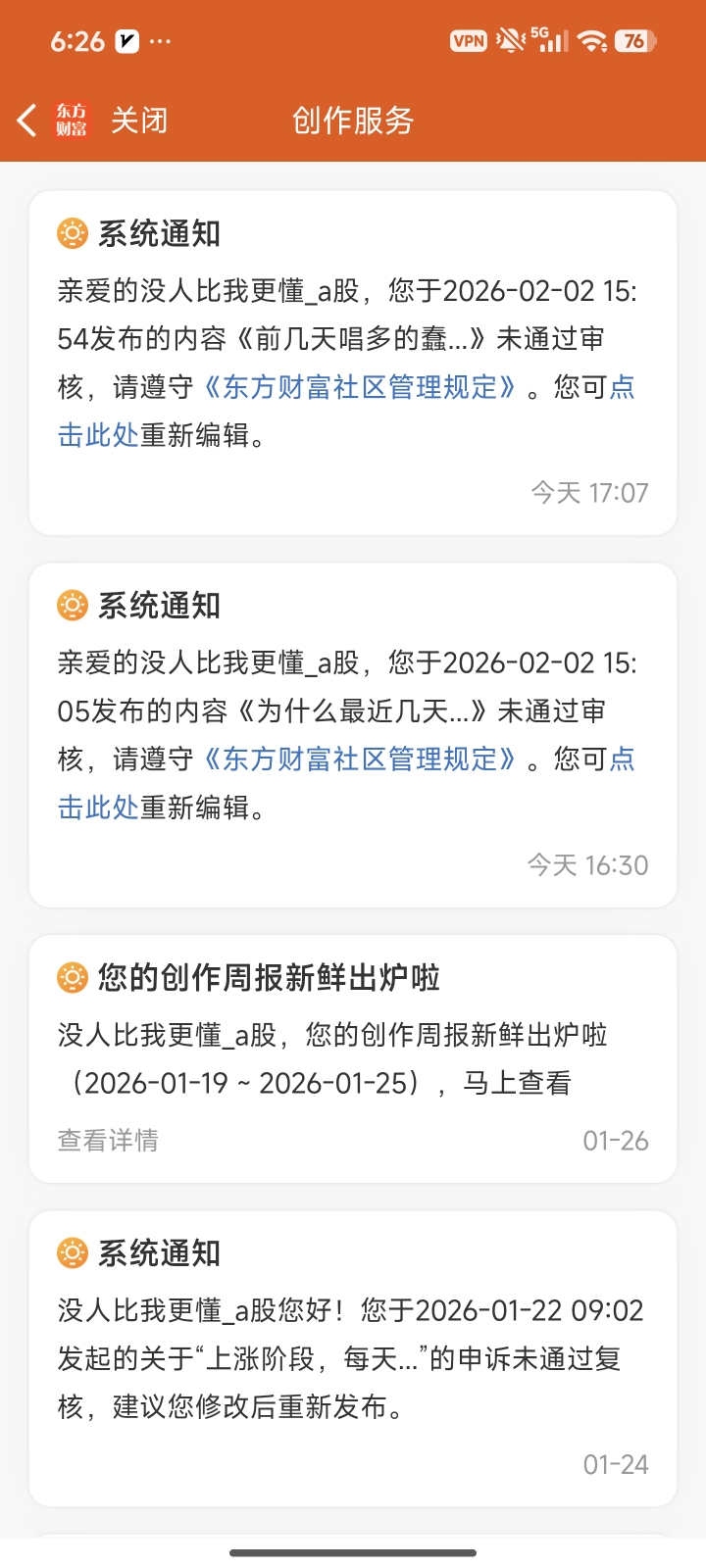The image size is (706, 1568).
Task: Go back using the header arrow
Action: pyautogui.click(x=27, y=121)
